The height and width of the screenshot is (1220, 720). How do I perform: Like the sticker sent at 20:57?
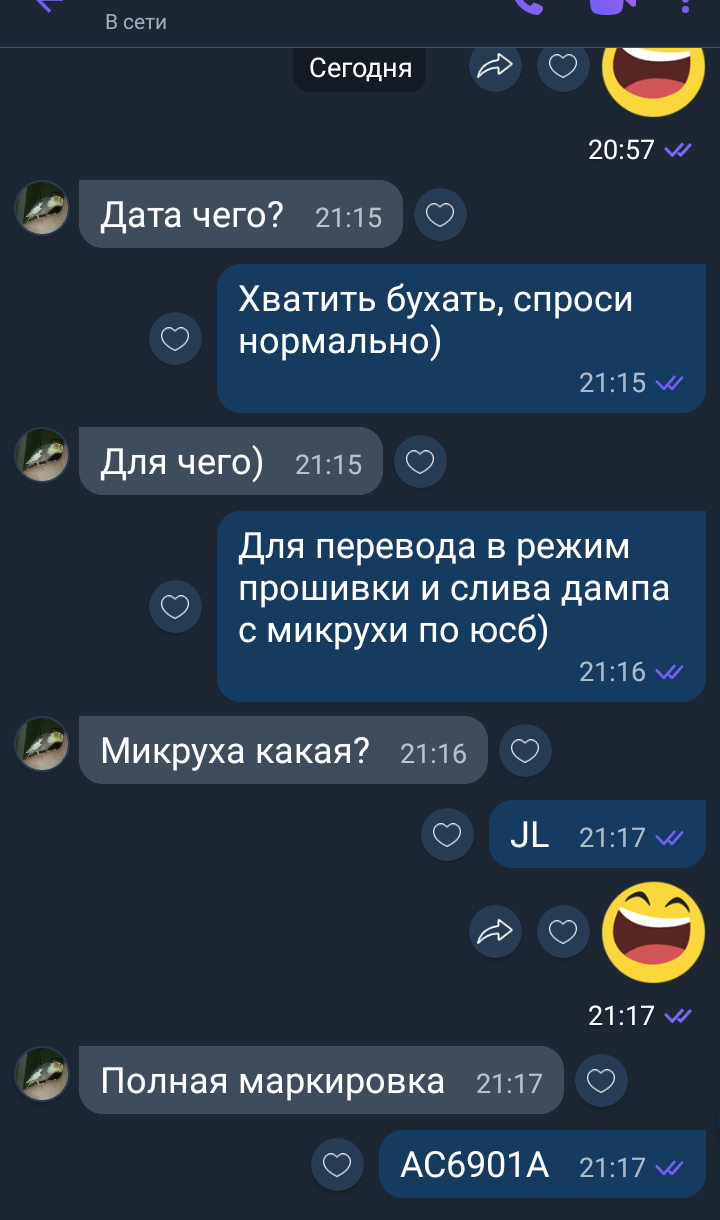tap(563, 66)
